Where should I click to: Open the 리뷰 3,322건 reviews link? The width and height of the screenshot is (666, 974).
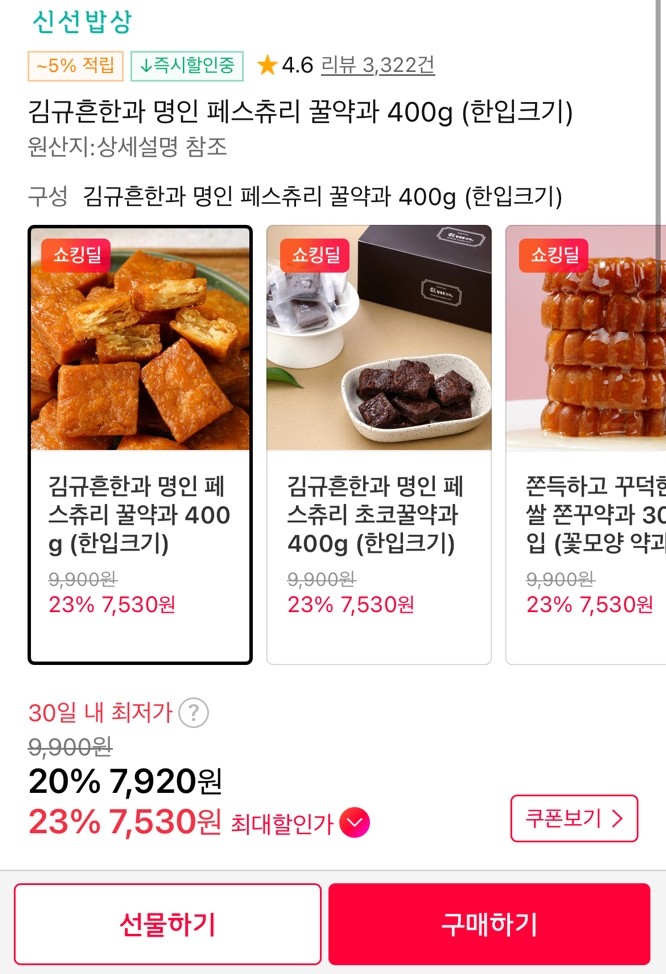coord(377,66)
